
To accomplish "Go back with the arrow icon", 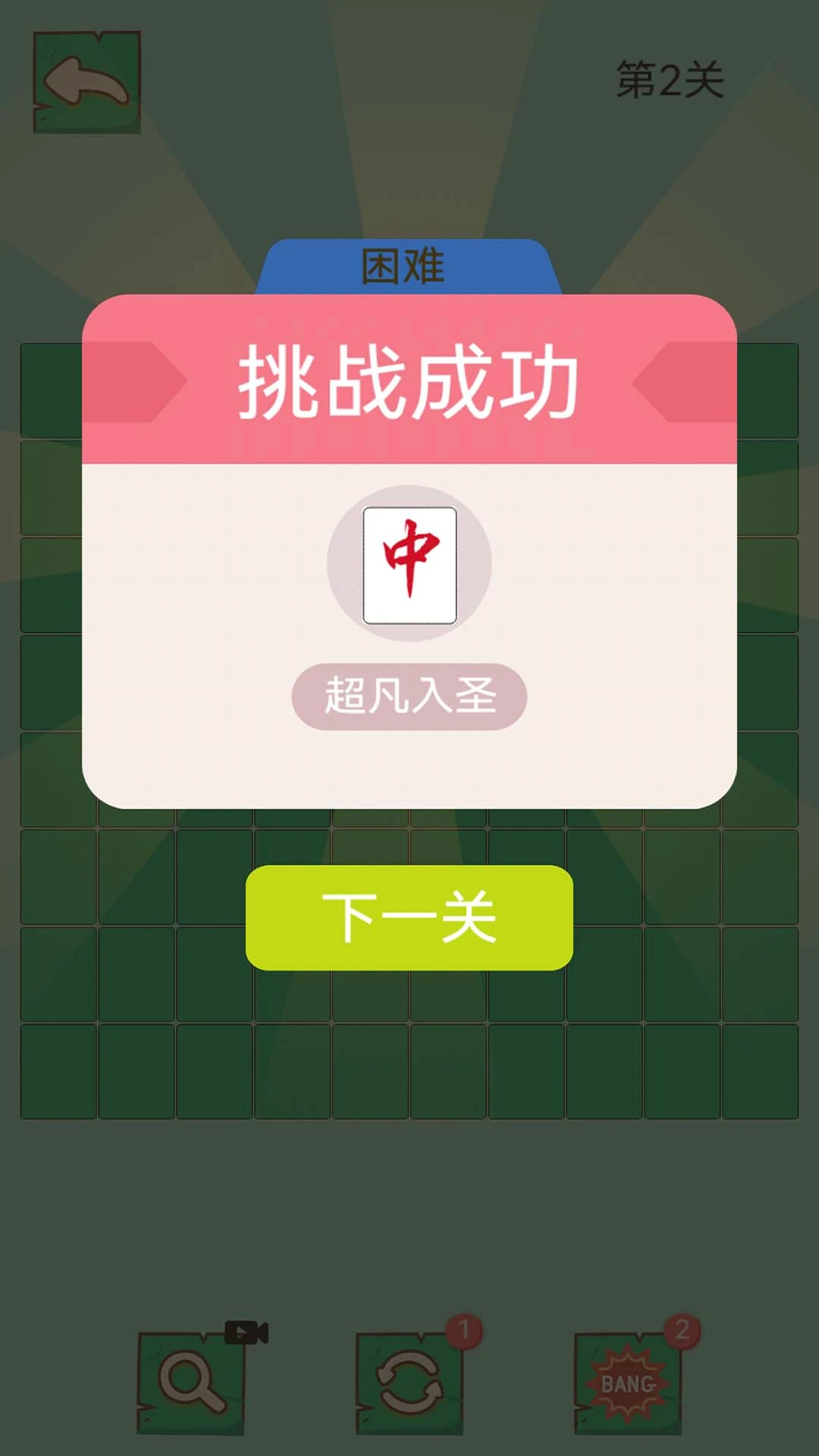I will [87, 83].
